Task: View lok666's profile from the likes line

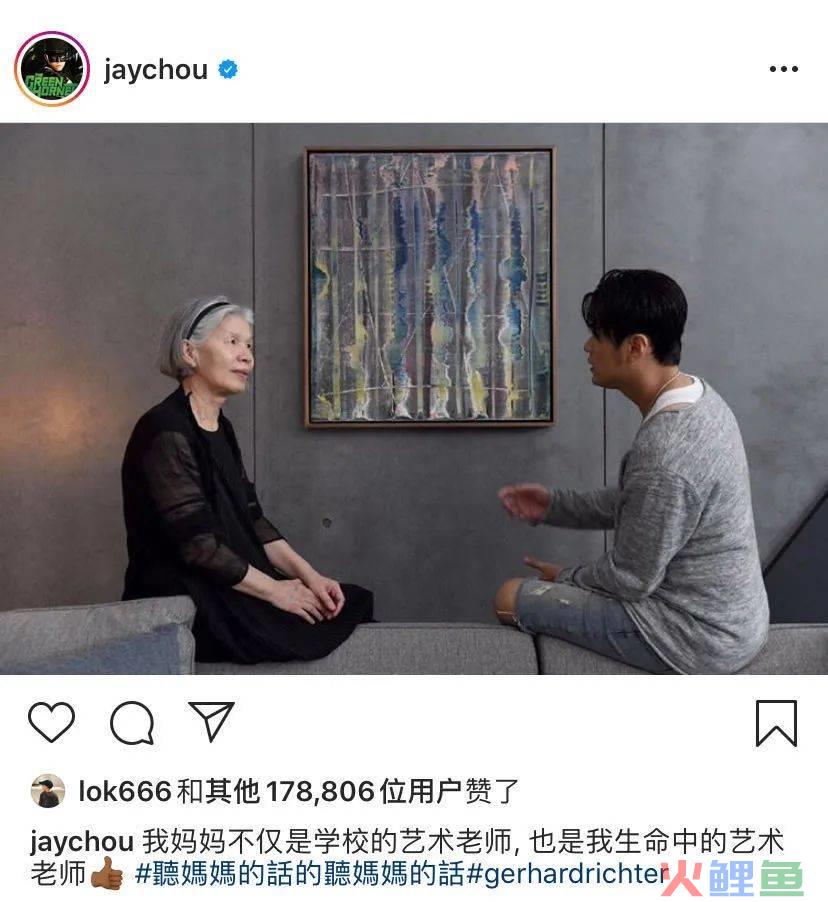Action: click(124, 792)
